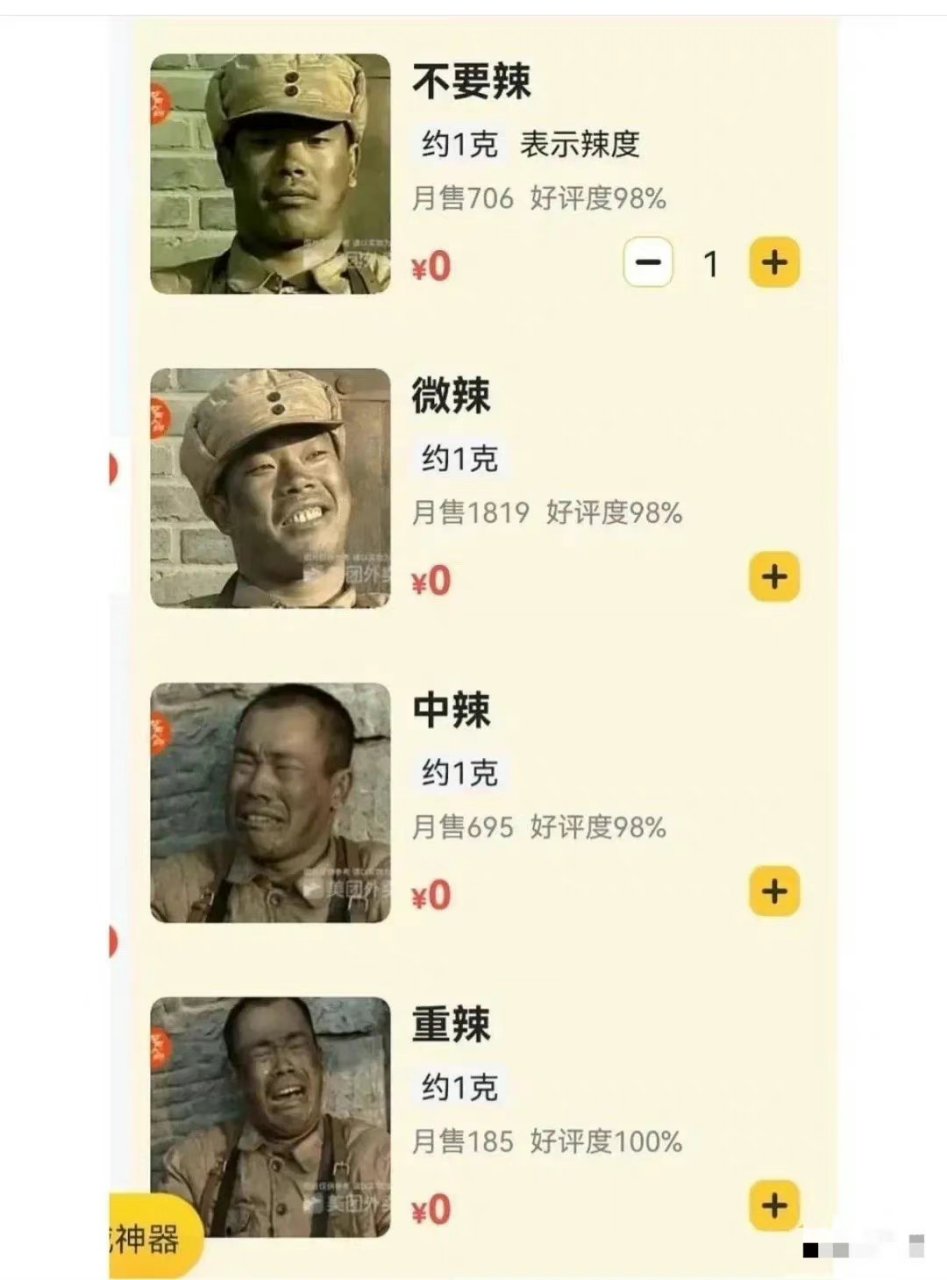The width and height of the screenshot is (947, 1280).
Task: Open the 不要辣 item picture
Action: (270, 173)
